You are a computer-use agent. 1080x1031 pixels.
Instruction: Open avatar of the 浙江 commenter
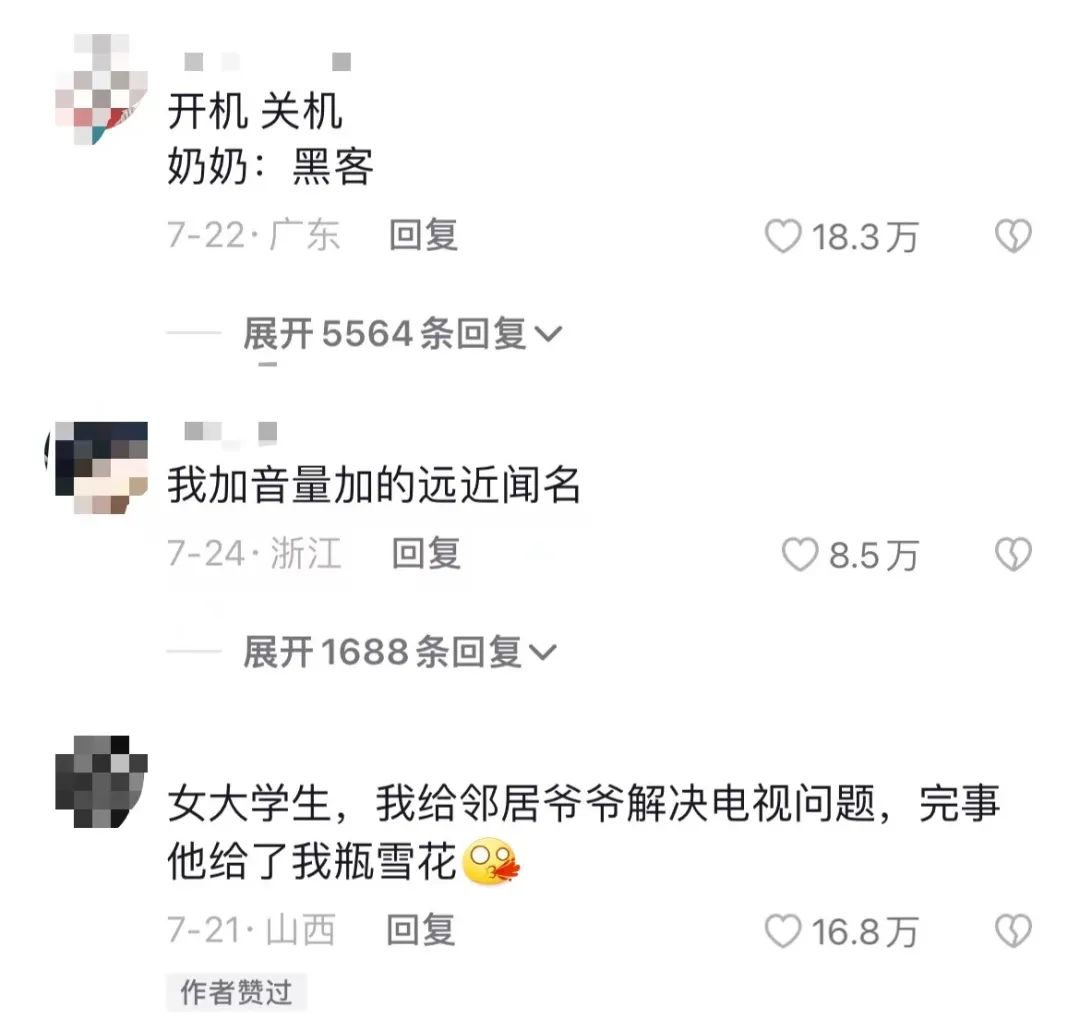coord(101,467)
